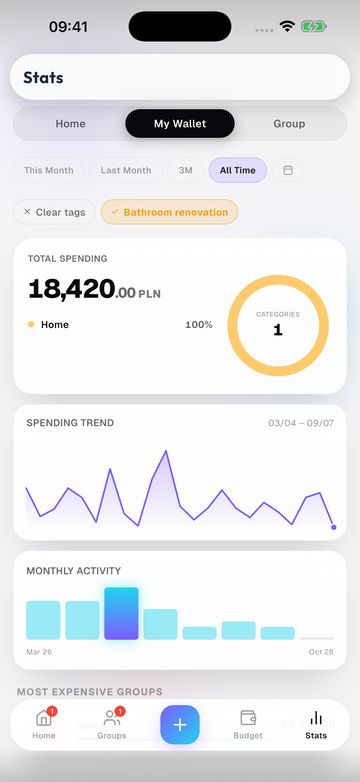
Task: Choose the Last Month period
Action: [x=126, y=170]
